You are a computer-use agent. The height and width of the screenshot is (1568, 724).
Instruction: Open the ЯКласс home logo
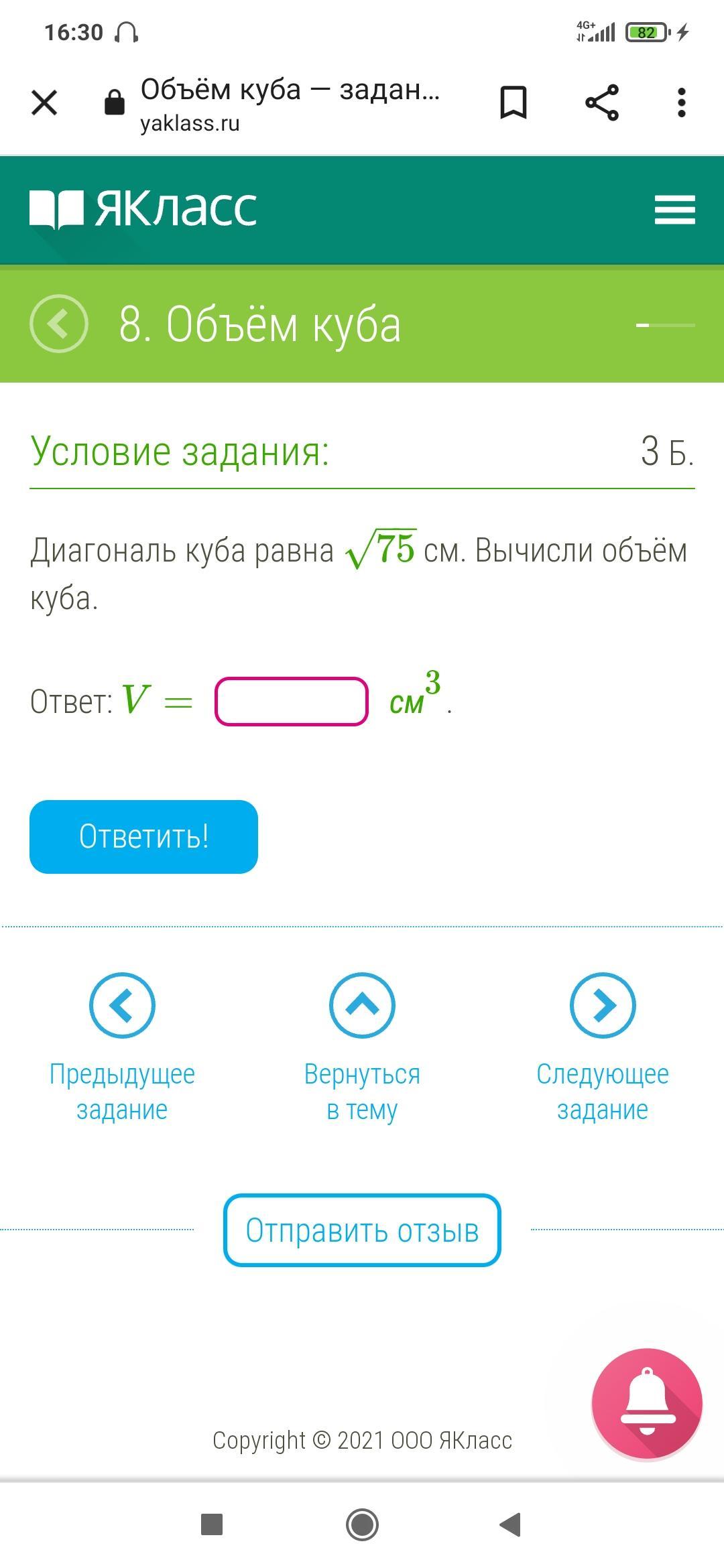click(143, 208)
